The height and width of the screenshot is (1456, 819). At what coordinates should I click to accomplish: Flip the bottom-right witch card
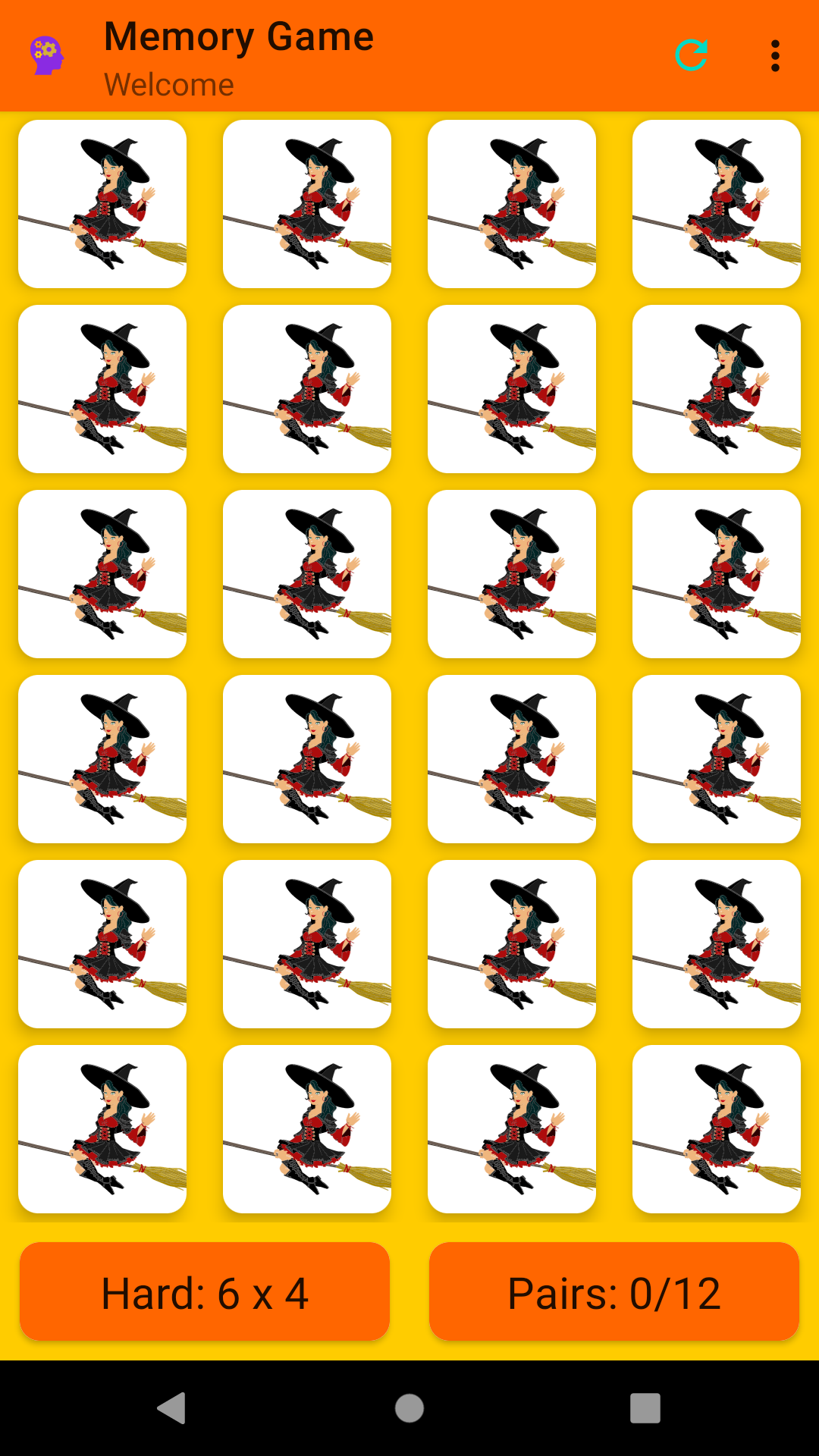717,1128
